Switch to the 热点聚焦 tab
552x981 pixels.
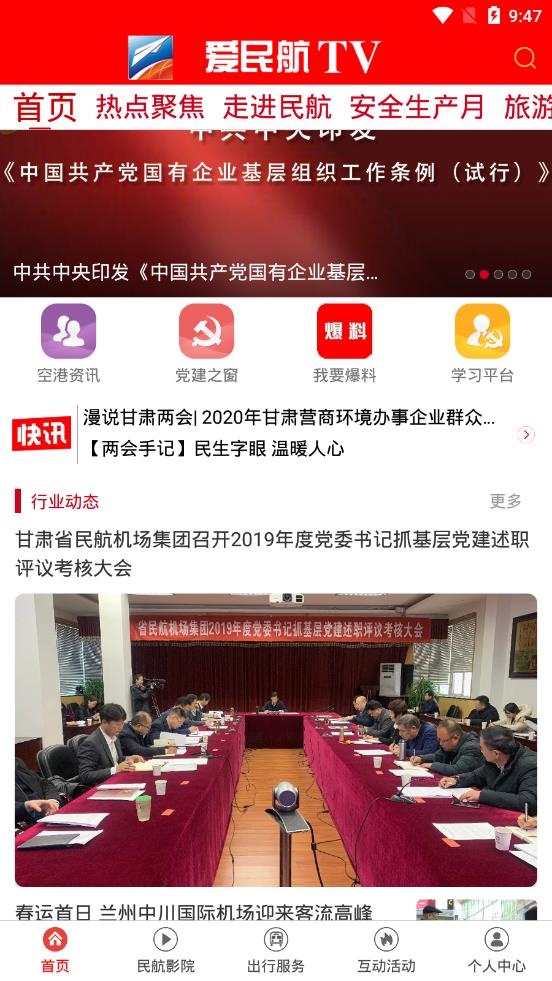pyautogui.click(x=150, y=107)
